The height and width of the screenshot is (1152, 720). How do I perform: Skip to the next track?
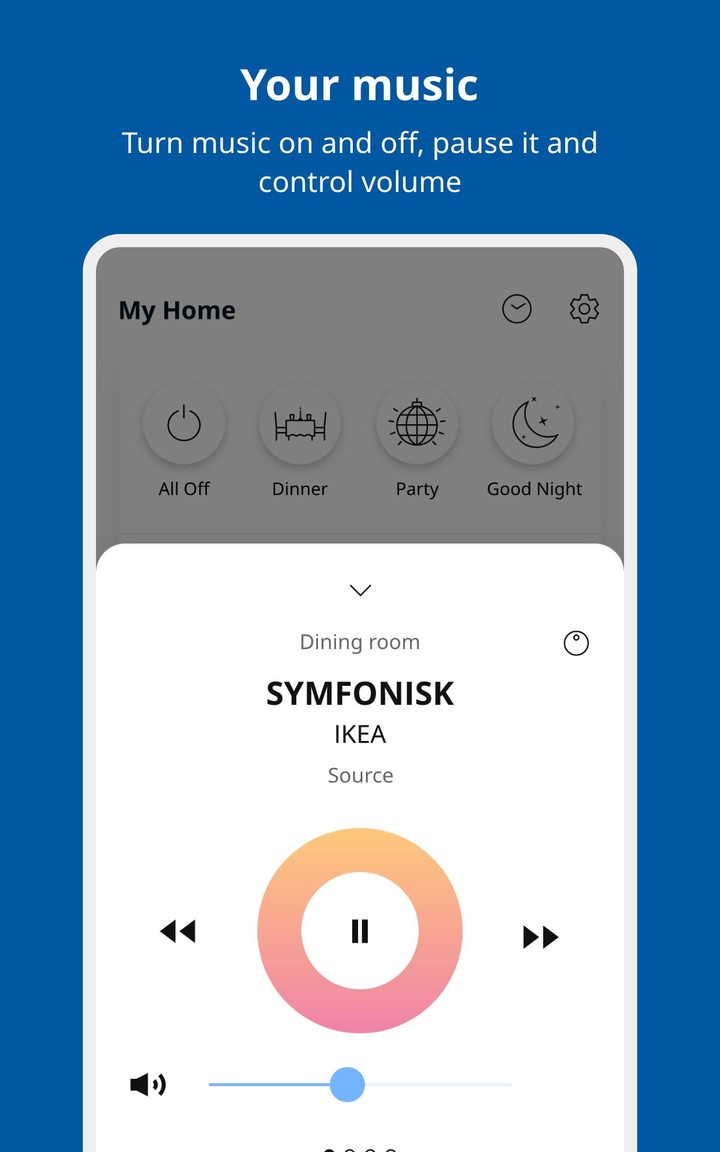(x=540, y=937)
